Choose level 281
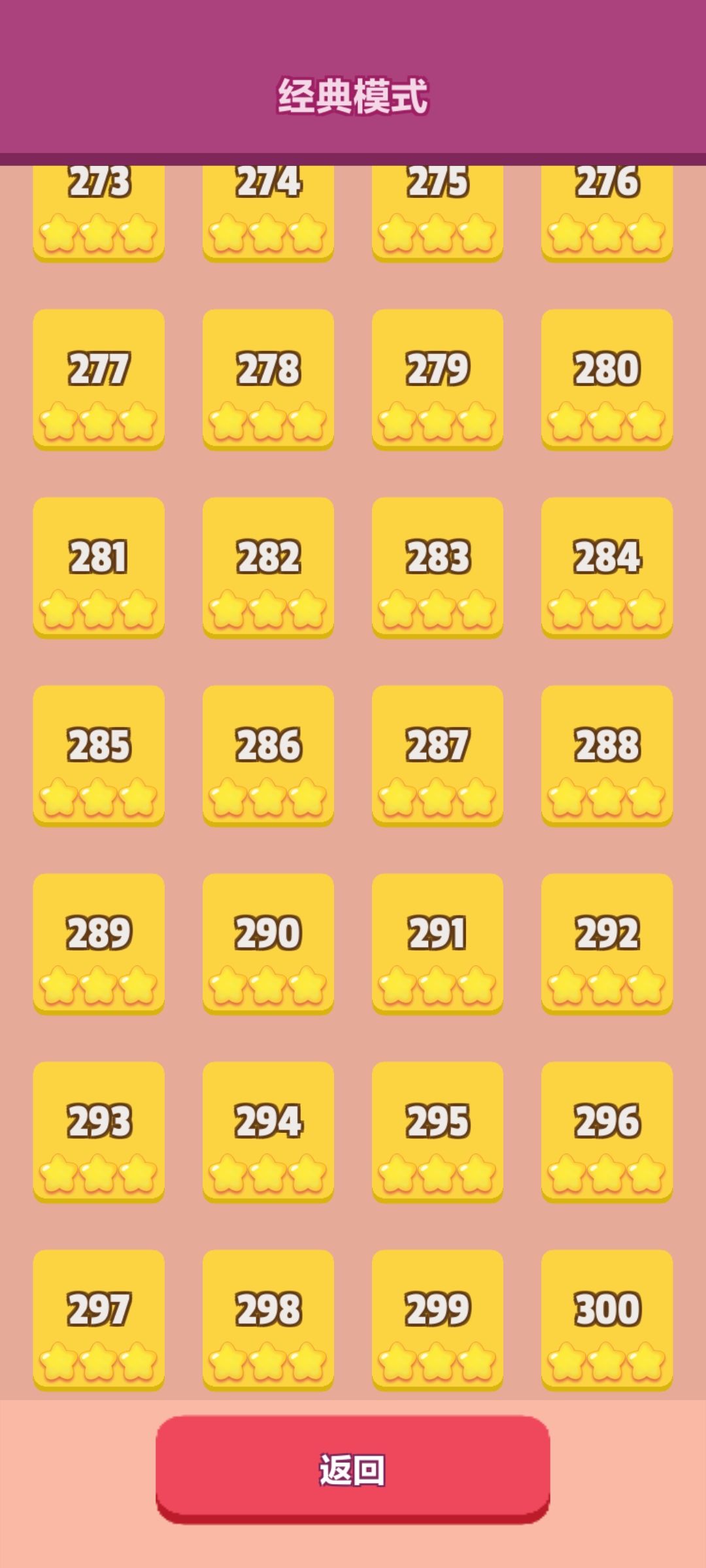 [99, 568]
